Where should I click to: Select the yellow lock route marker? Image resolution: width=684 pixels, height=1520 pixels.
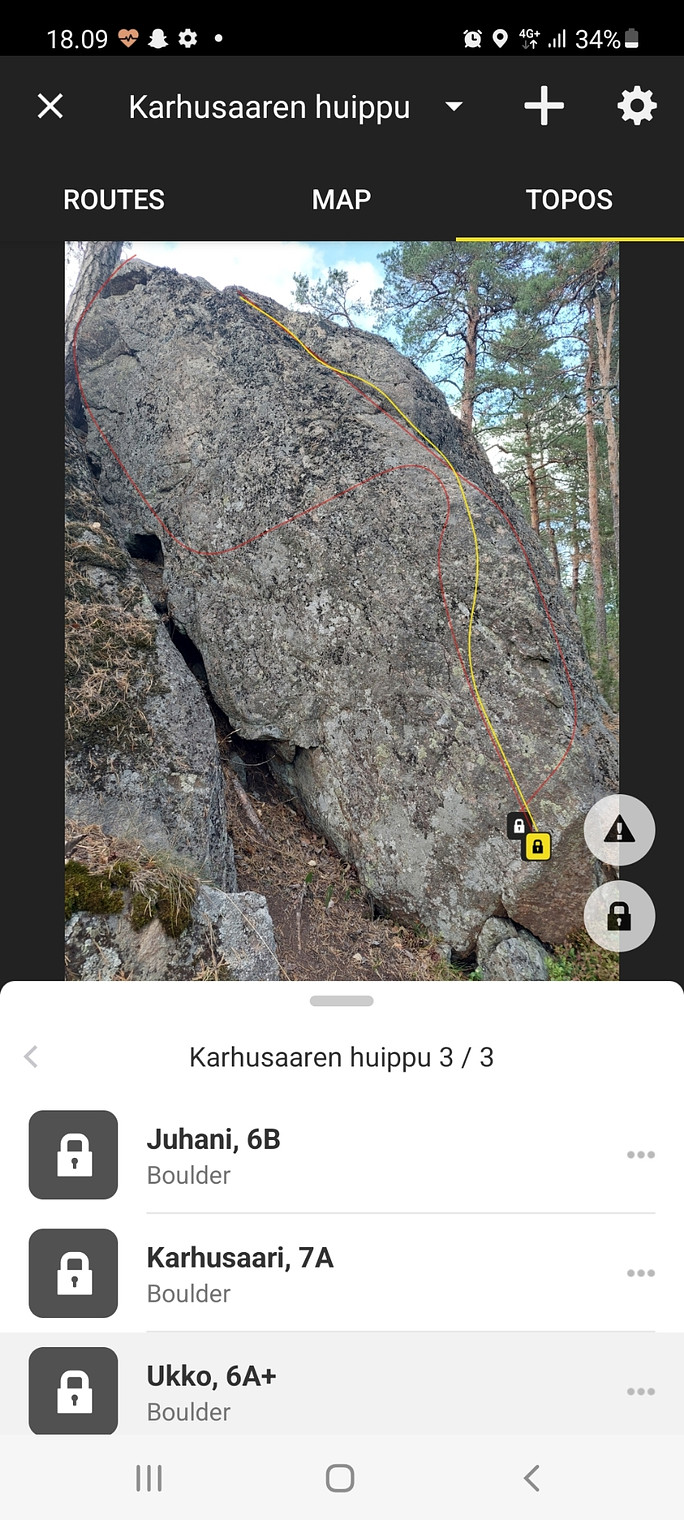(x=537, y=847)
